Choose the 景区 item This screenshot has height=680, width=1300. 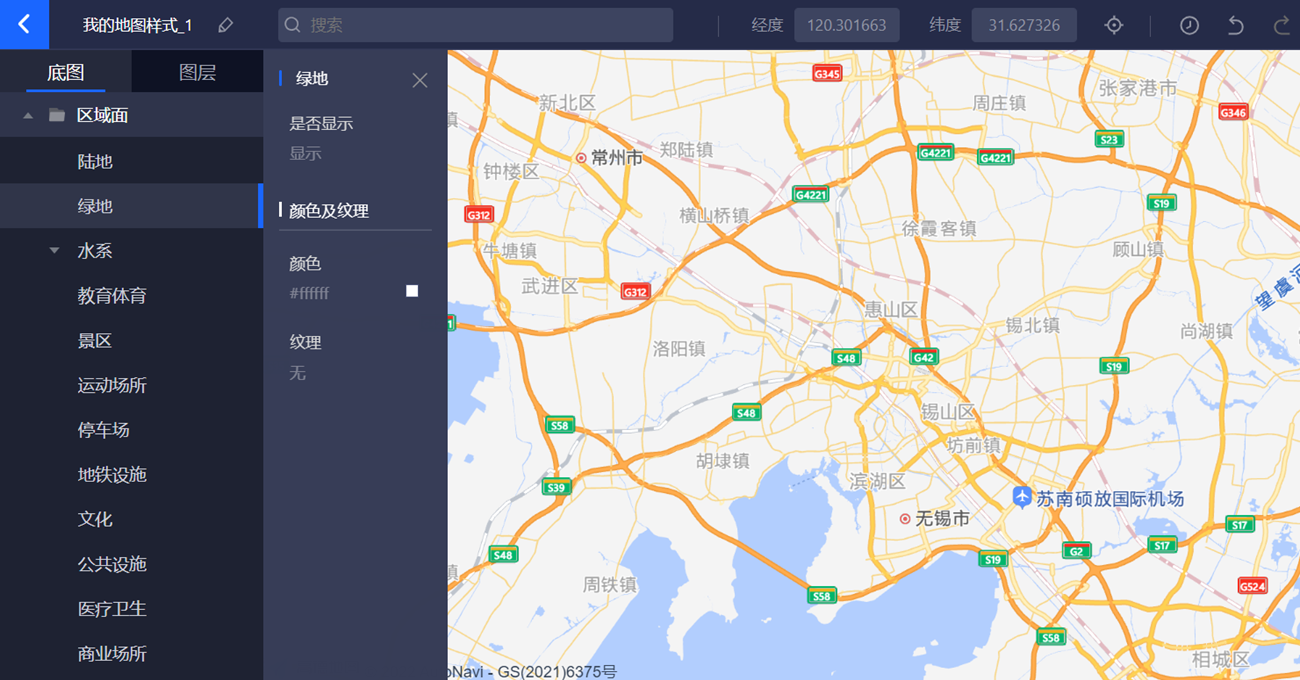(95, 341)
